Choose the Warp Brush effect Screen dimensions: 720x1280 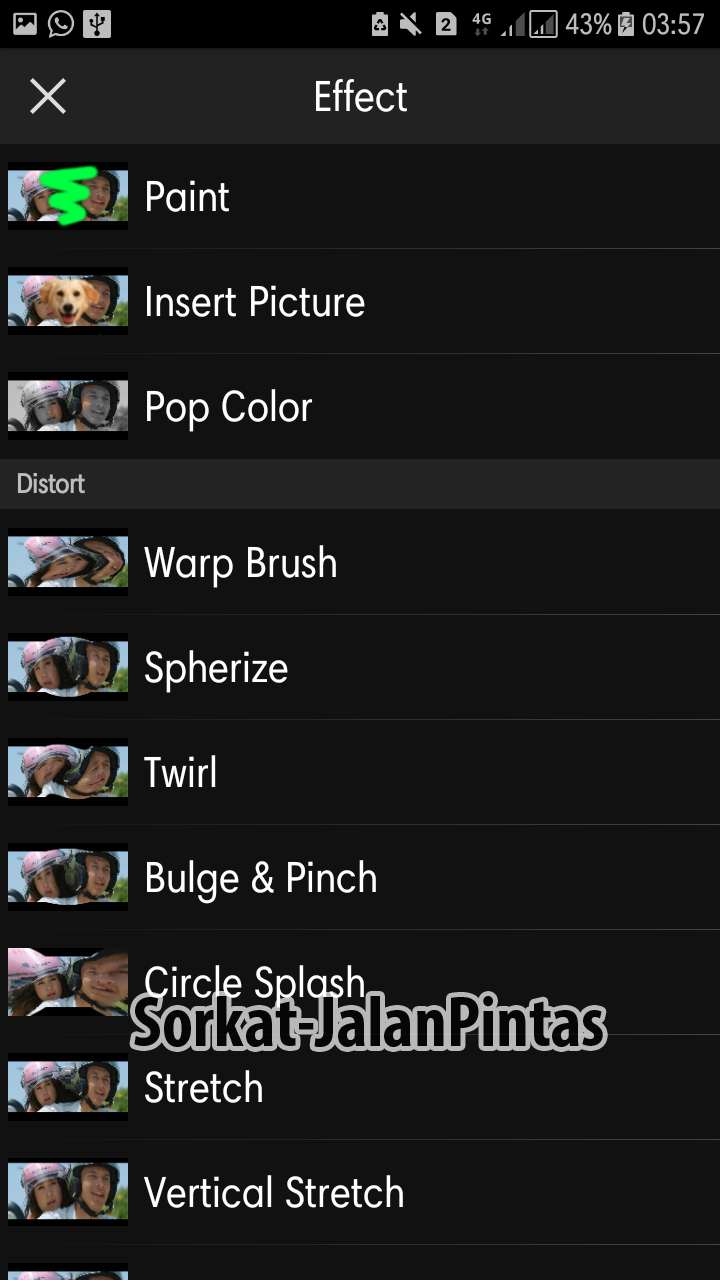[x=240, y=562]
